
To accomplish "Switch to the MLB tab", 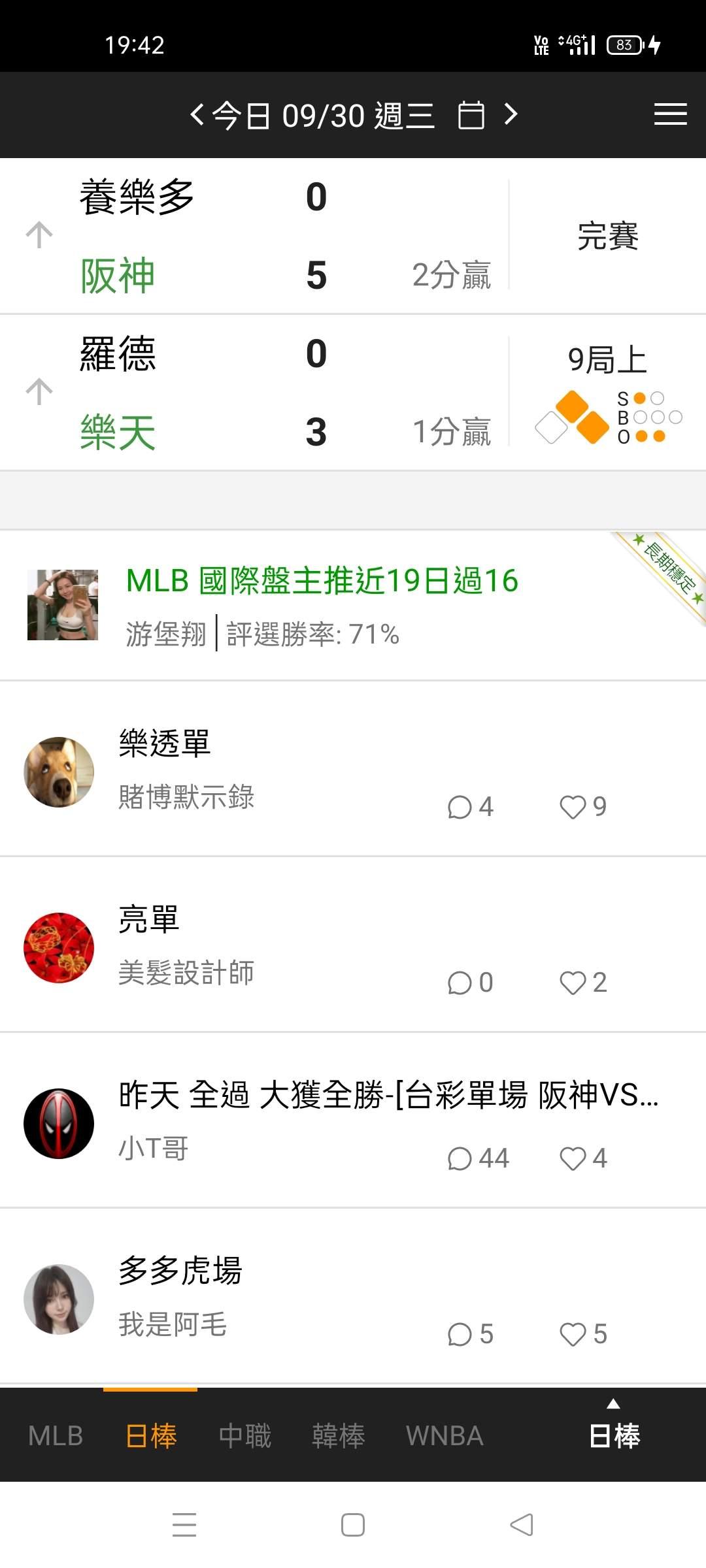I will (x=56, y=1435).
